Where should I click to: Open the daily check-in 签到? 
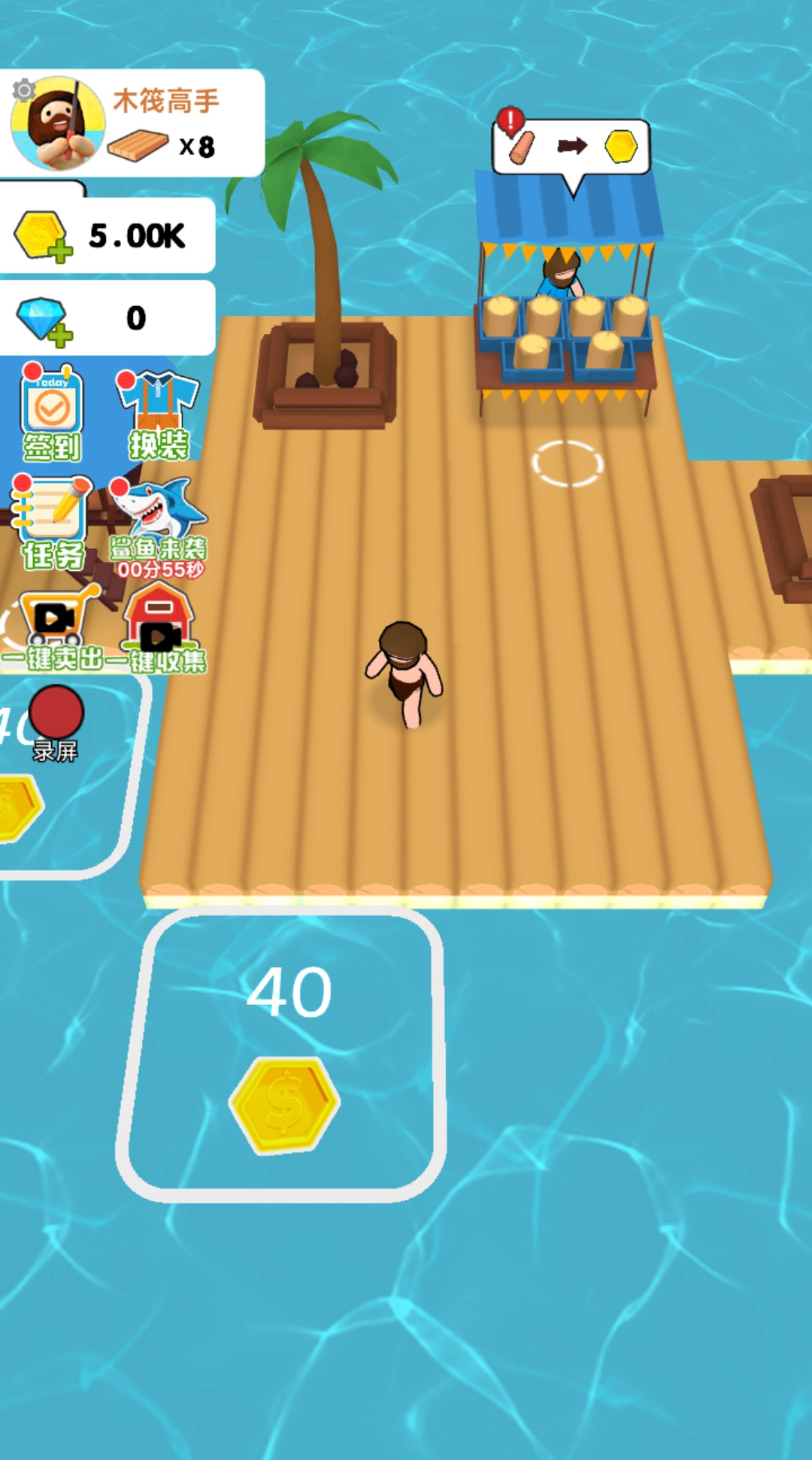pos(52,414)
